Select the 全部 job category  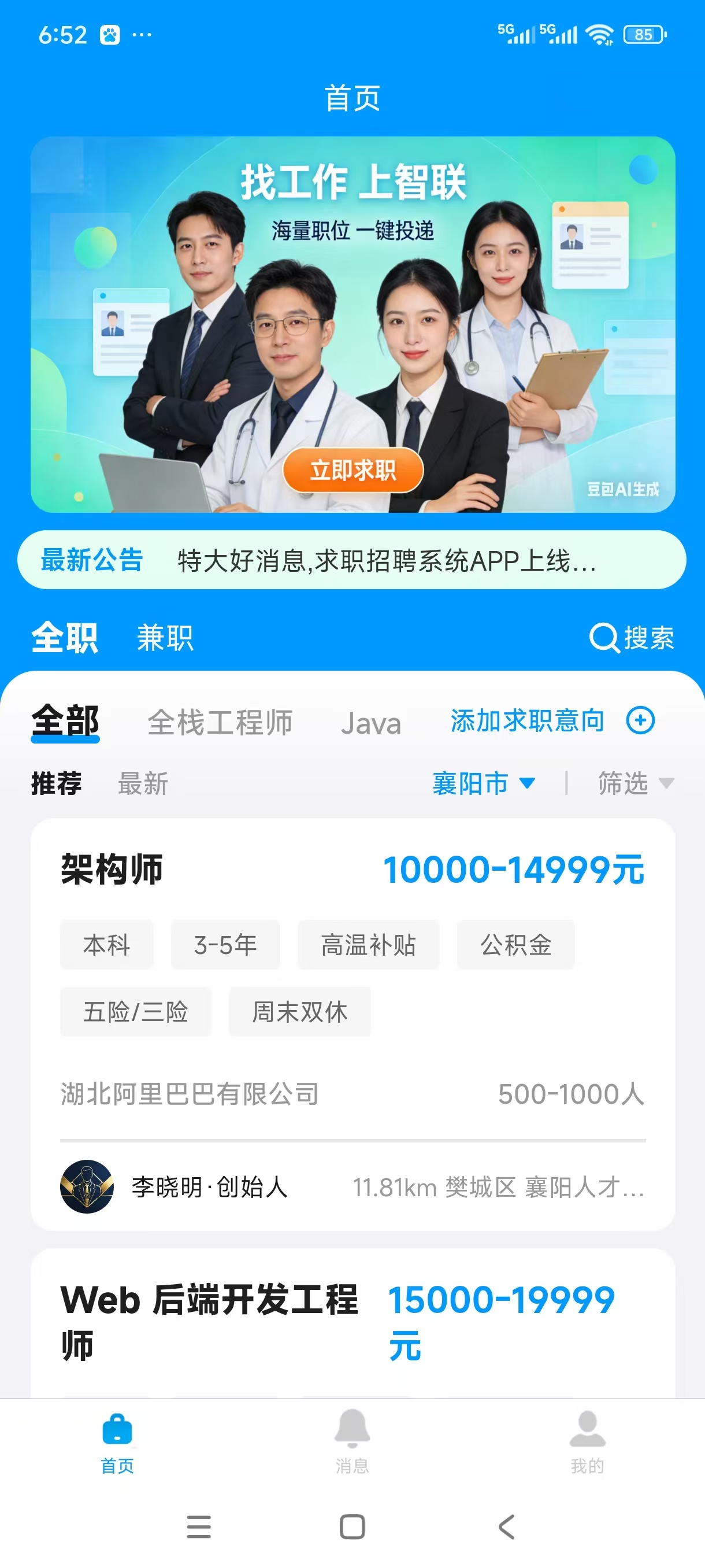coord(65,722)
